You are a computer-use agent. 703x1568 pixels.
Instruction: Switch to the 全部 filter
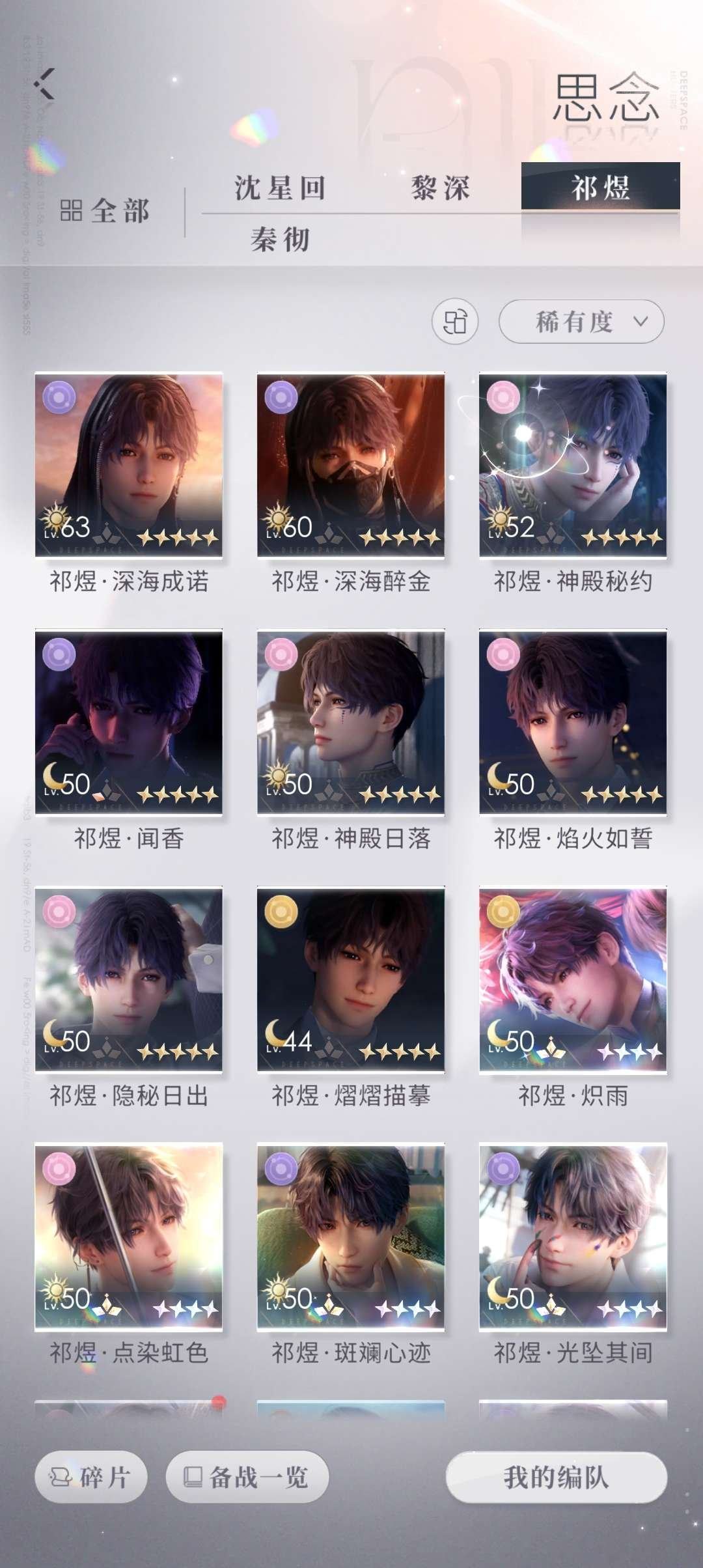(x=105, y=211)
